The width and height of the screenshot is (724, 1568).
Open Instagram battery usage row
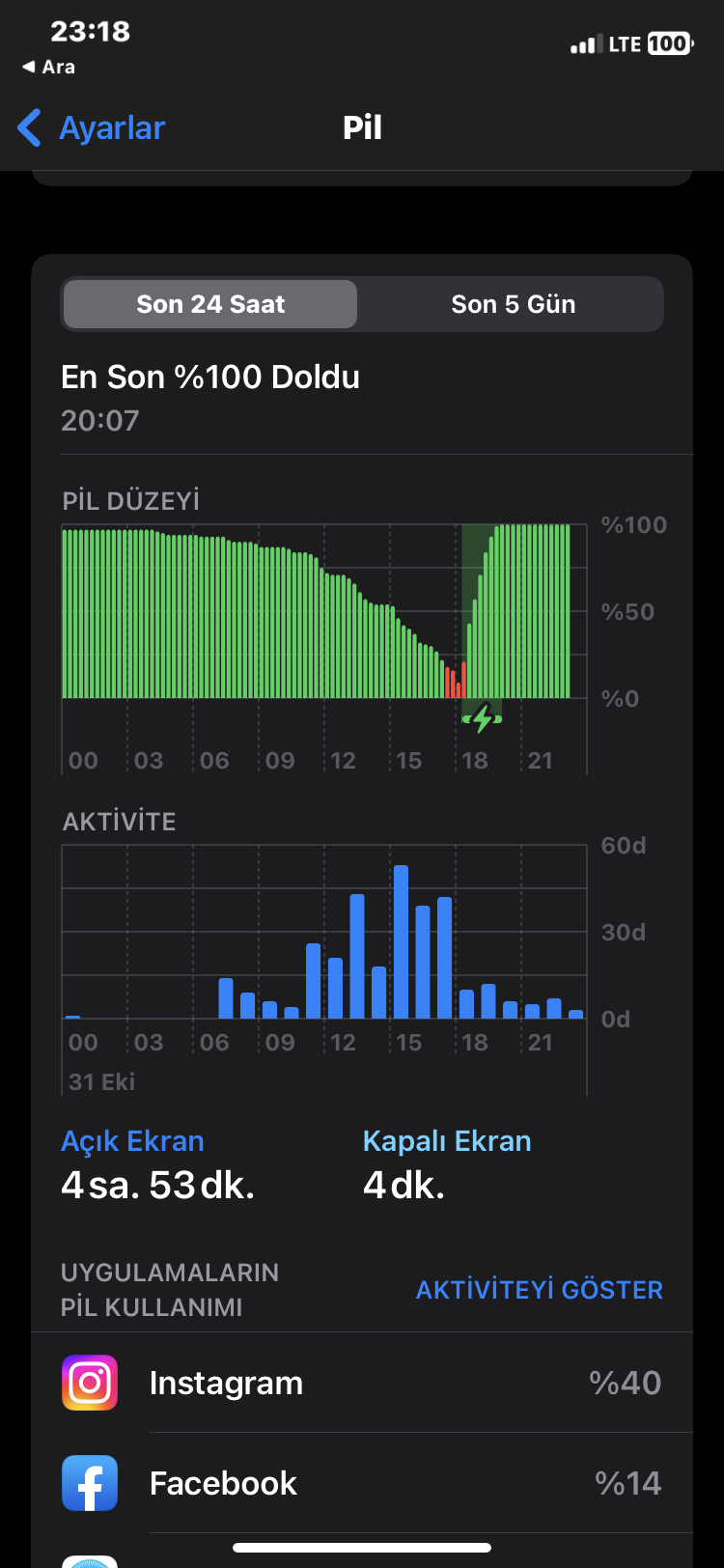click(x=362, y=1383)
